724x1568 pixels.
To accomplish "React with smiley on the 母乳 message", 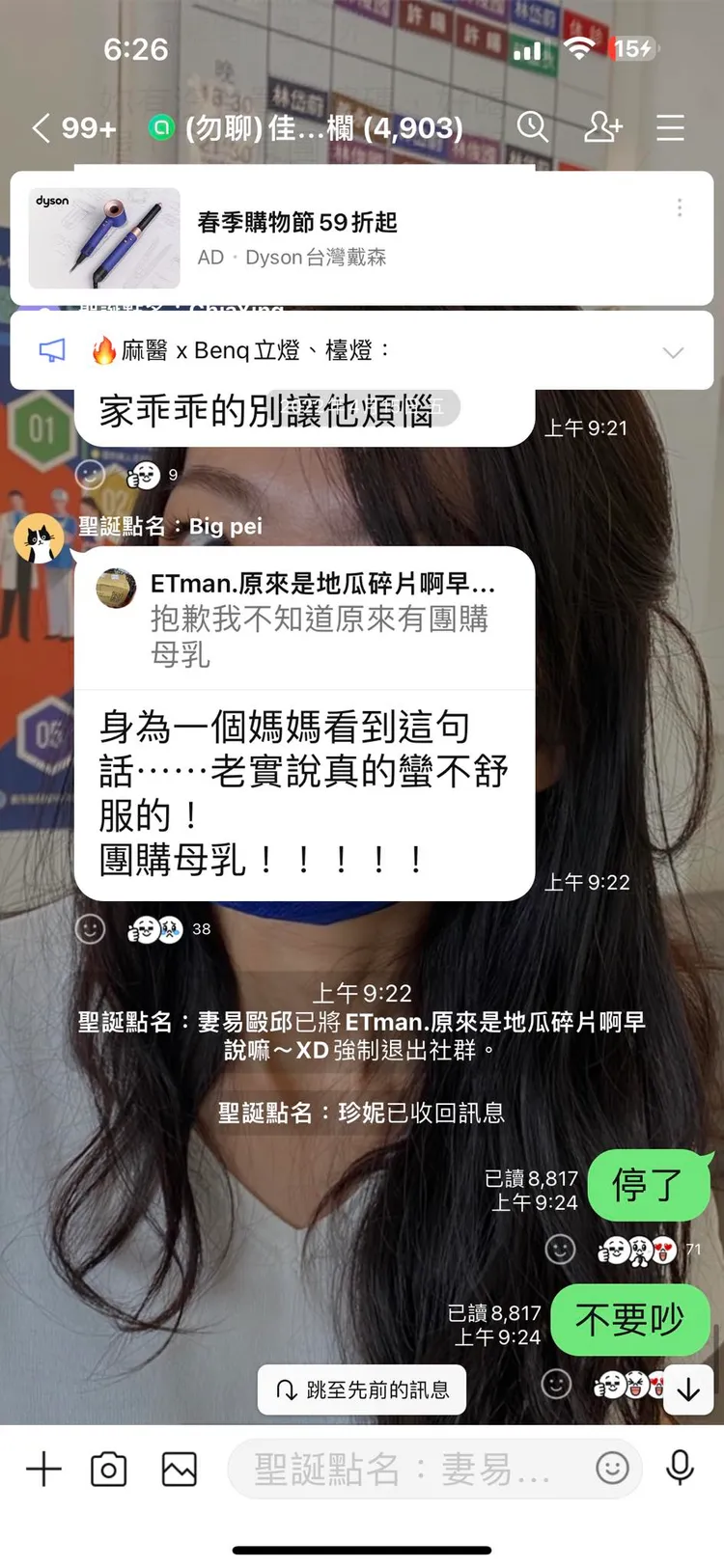I will tap(90, 929).
